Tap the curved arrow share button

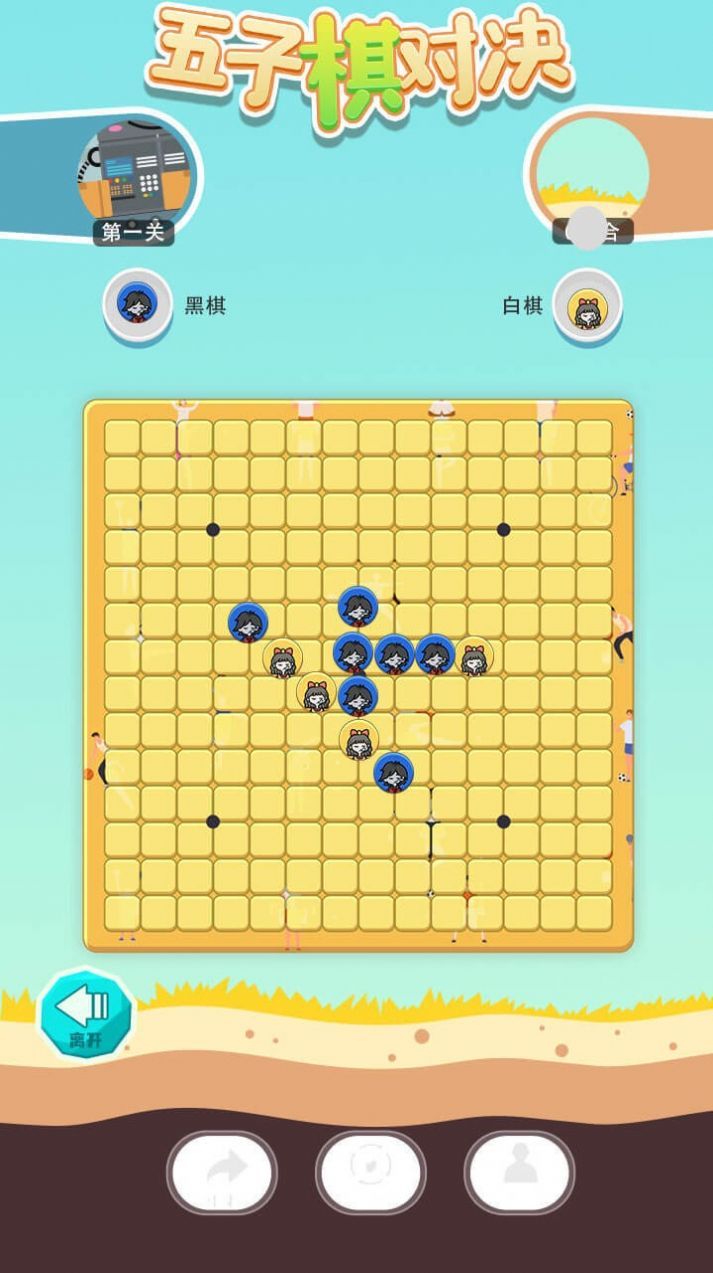(x=222, y=1171)
